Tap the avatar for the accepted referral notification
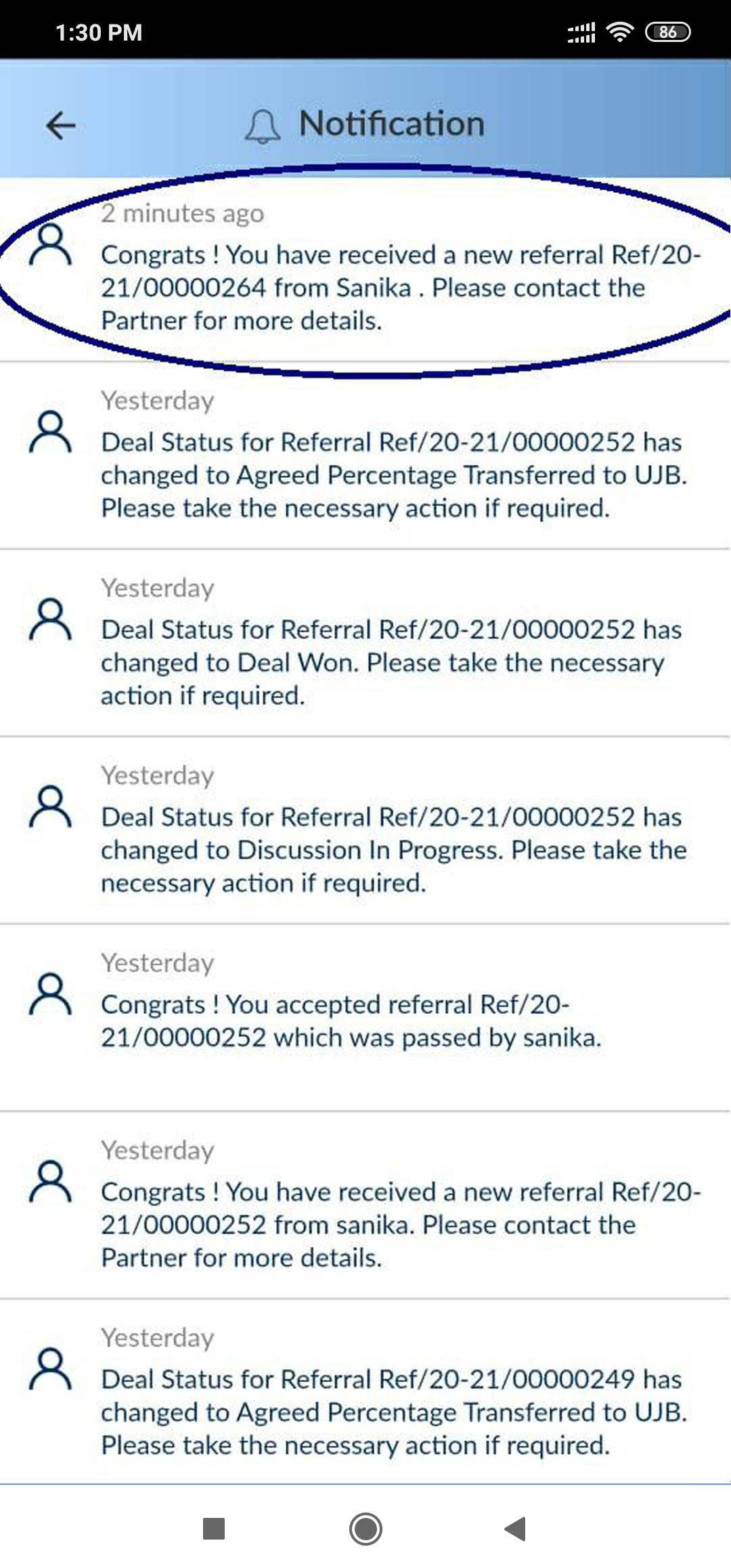This screenshot has height=1568, width=731. [50, 995]
